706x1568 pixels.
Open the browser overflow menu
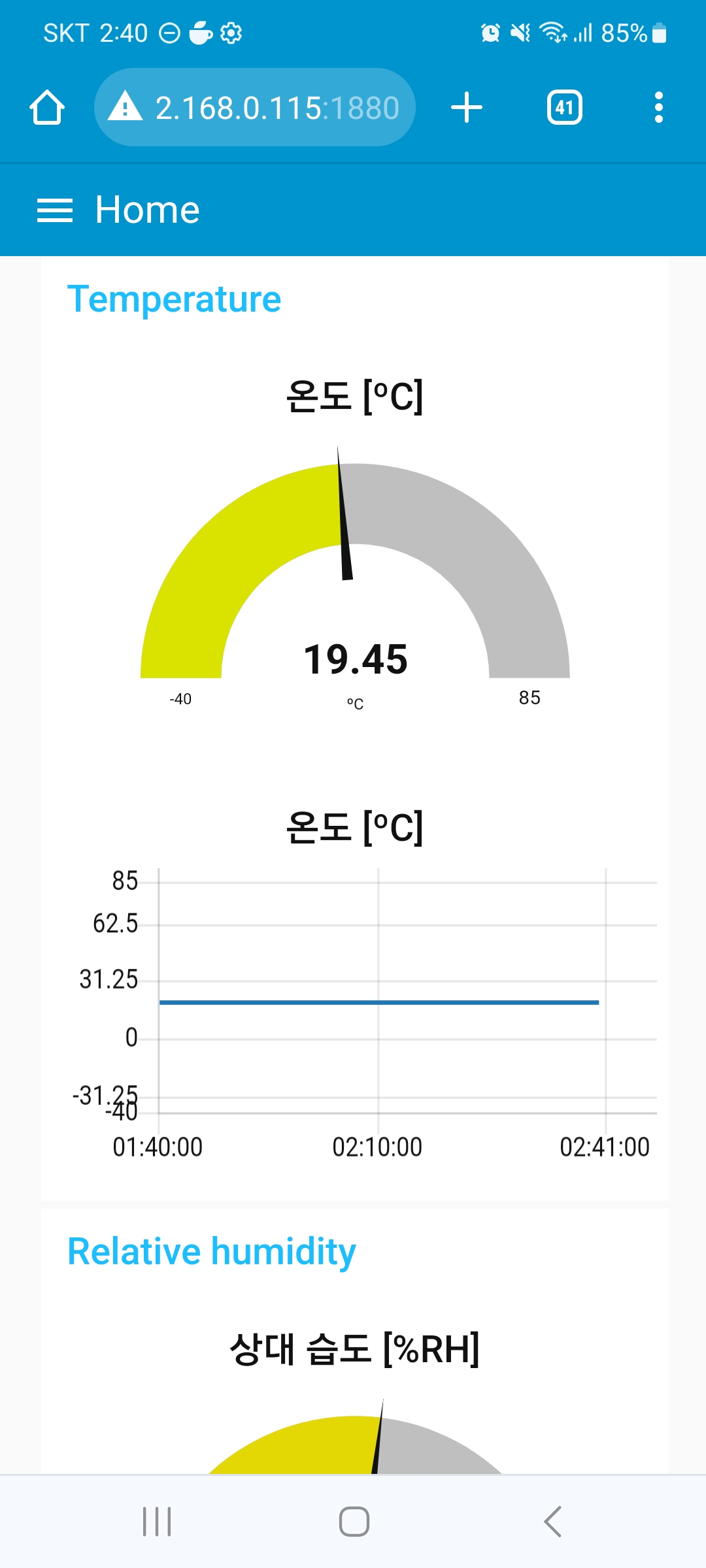[x=659, y=107]
